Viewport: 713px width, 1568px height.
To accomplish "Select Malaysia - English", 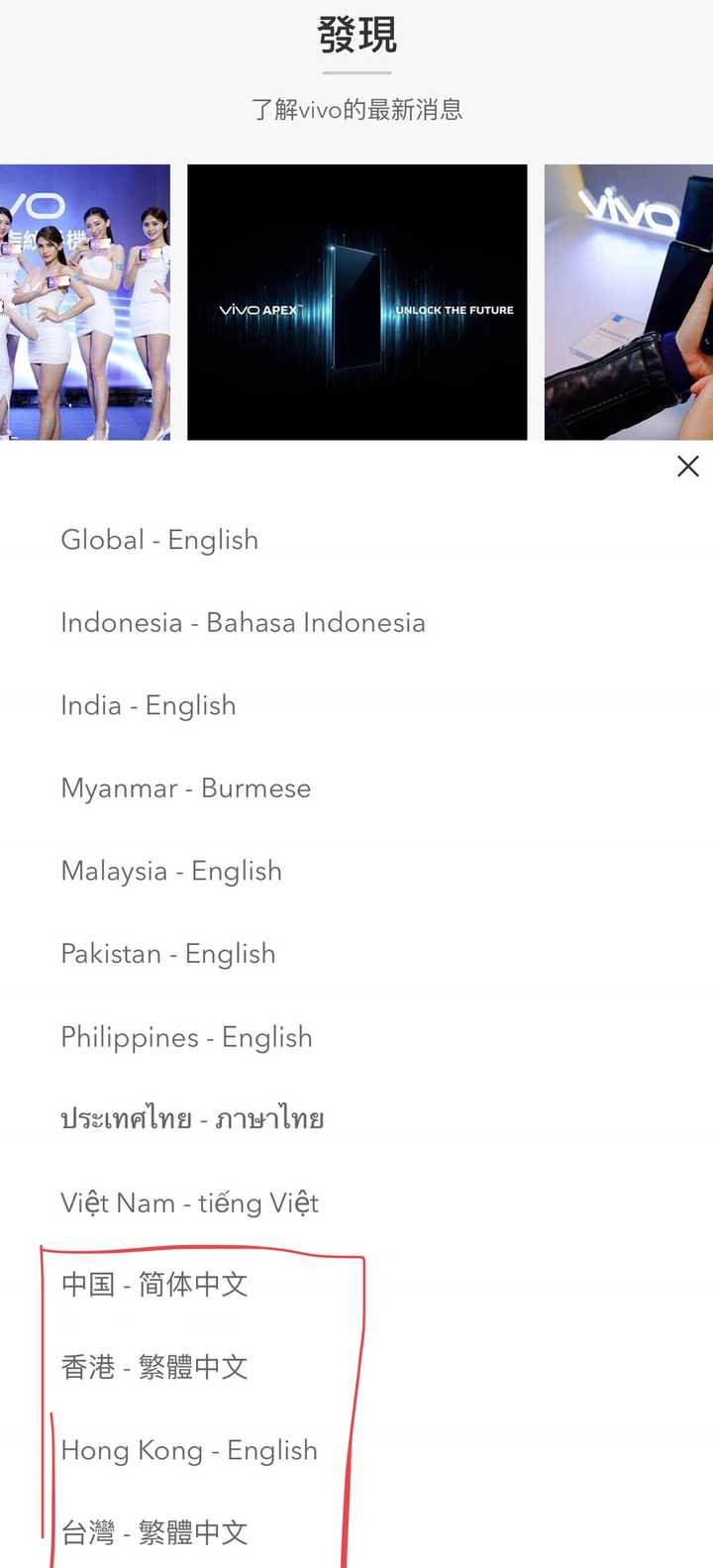I will point(171,872).
